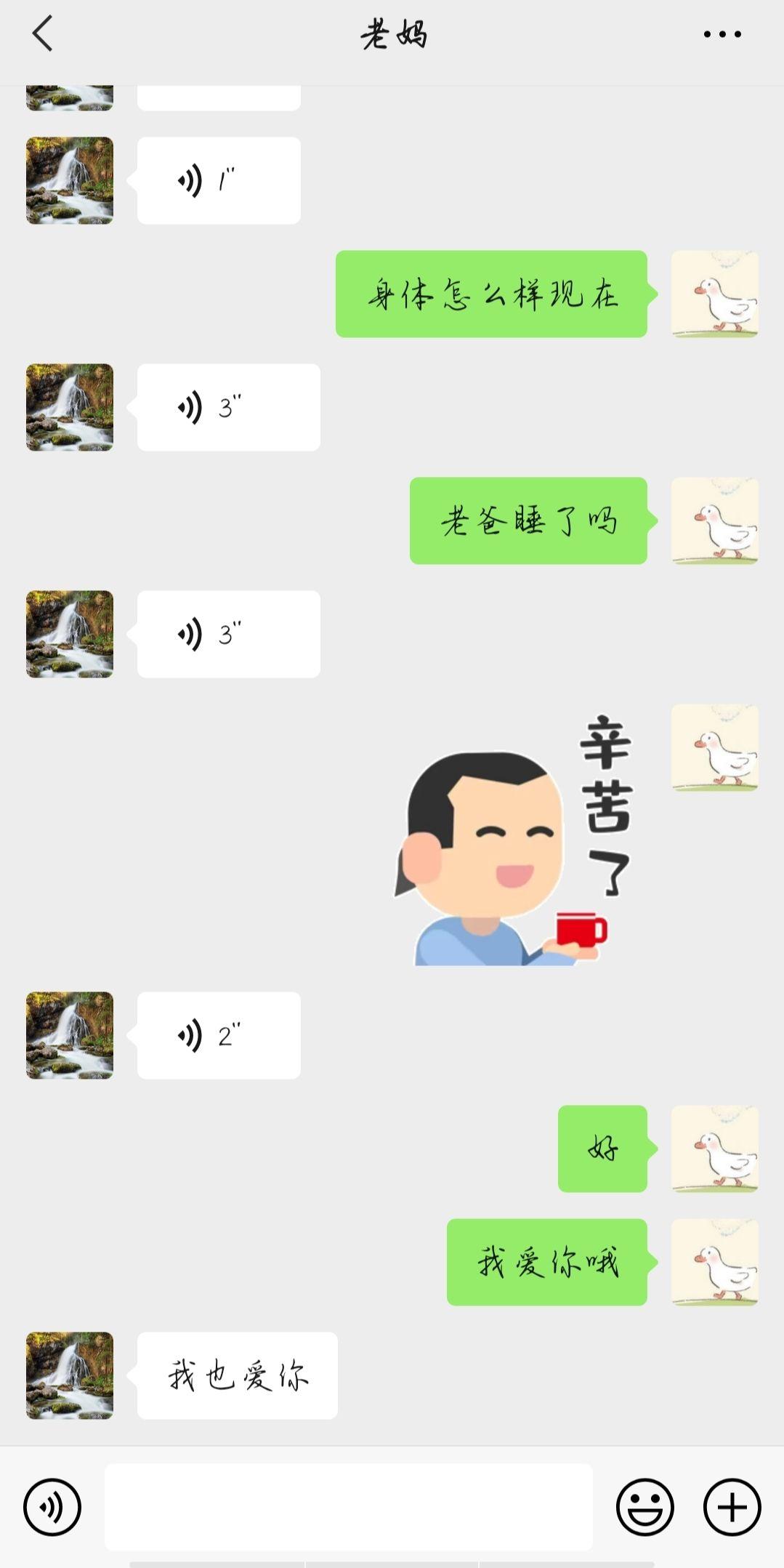Focus the message text field

pos(349,1507)
